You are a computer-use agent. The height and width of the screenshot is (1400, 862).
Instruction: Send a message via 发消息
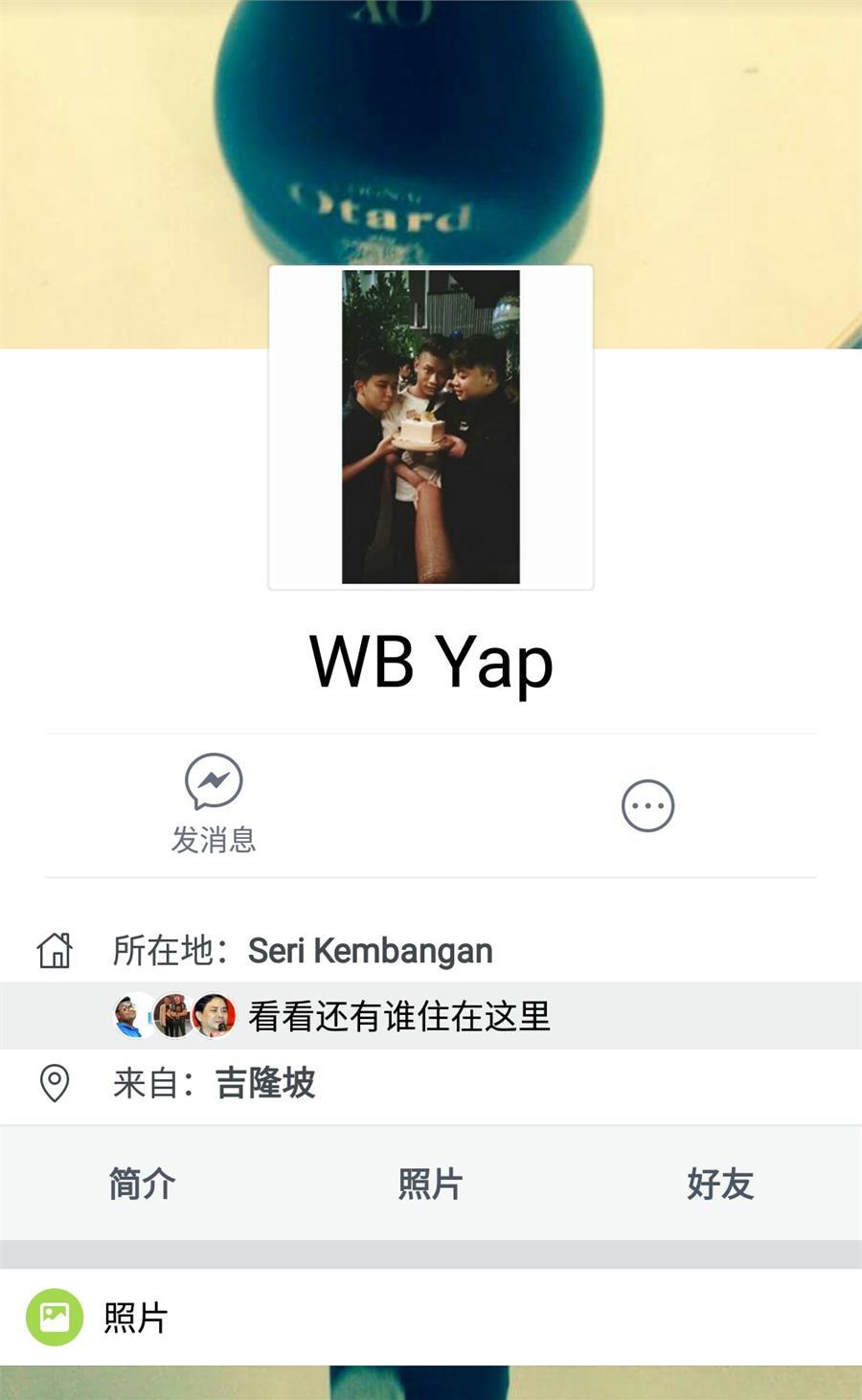(214, 802)
